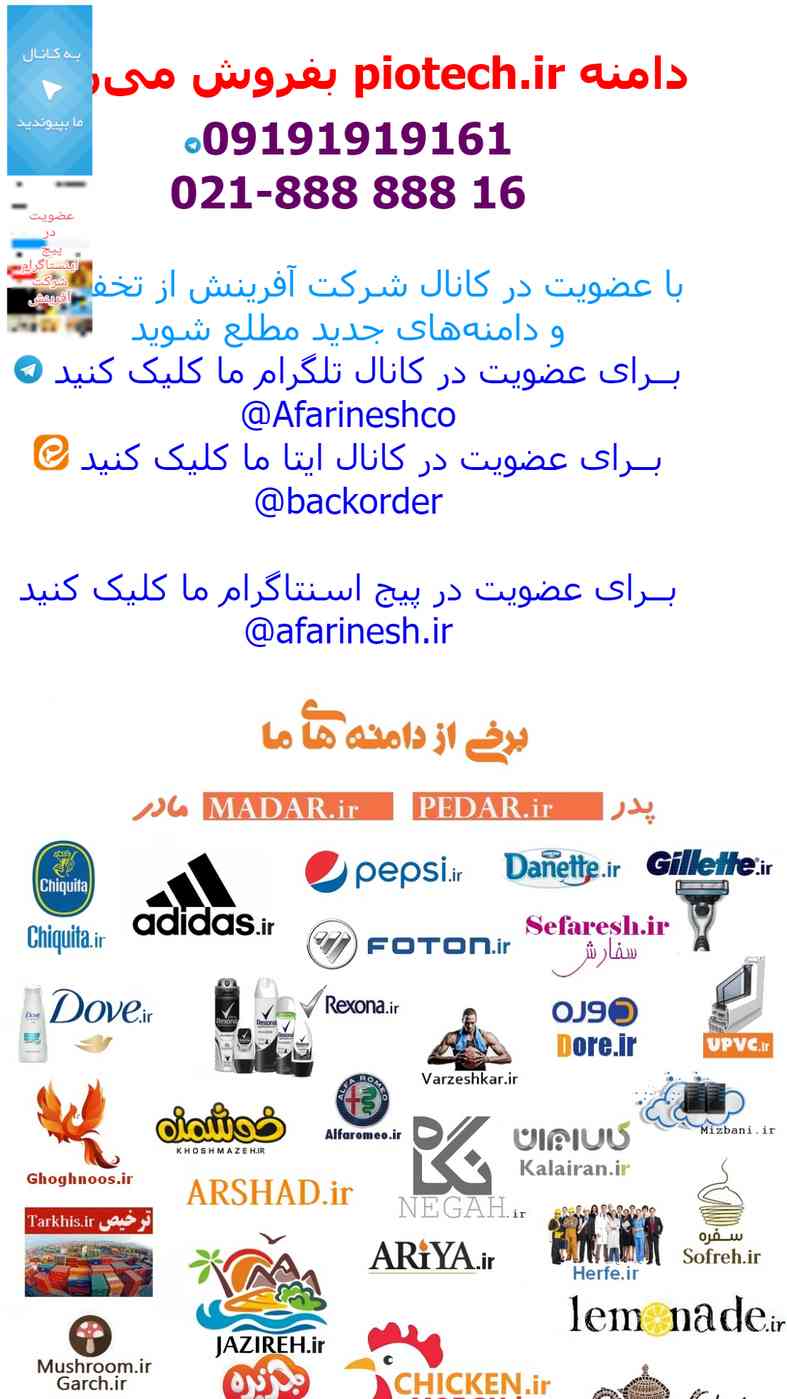787x1399 pixels.
Task: Tap the blue Telegram channel join banner
Action: [x=50, y=90]
